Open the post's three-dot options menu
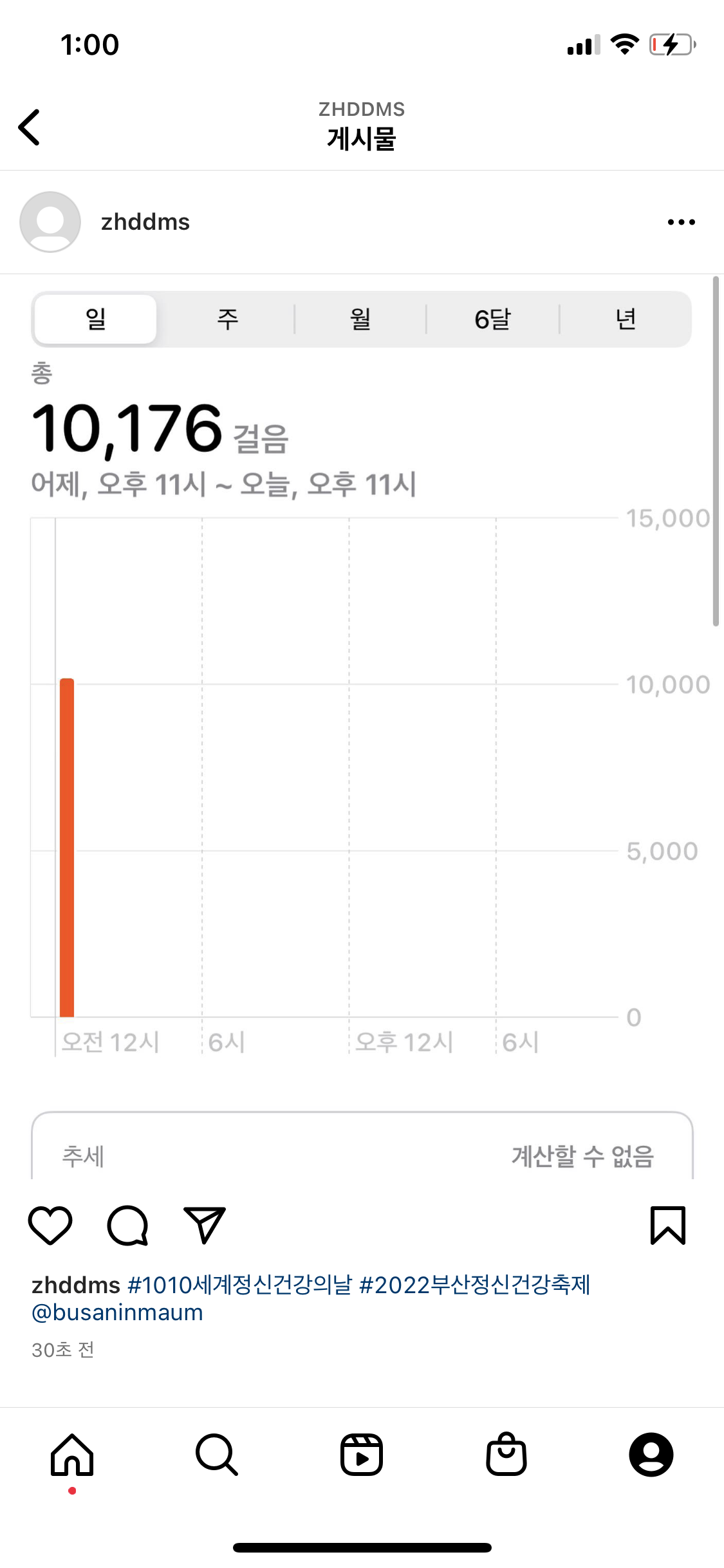 [x=681, y=222]
